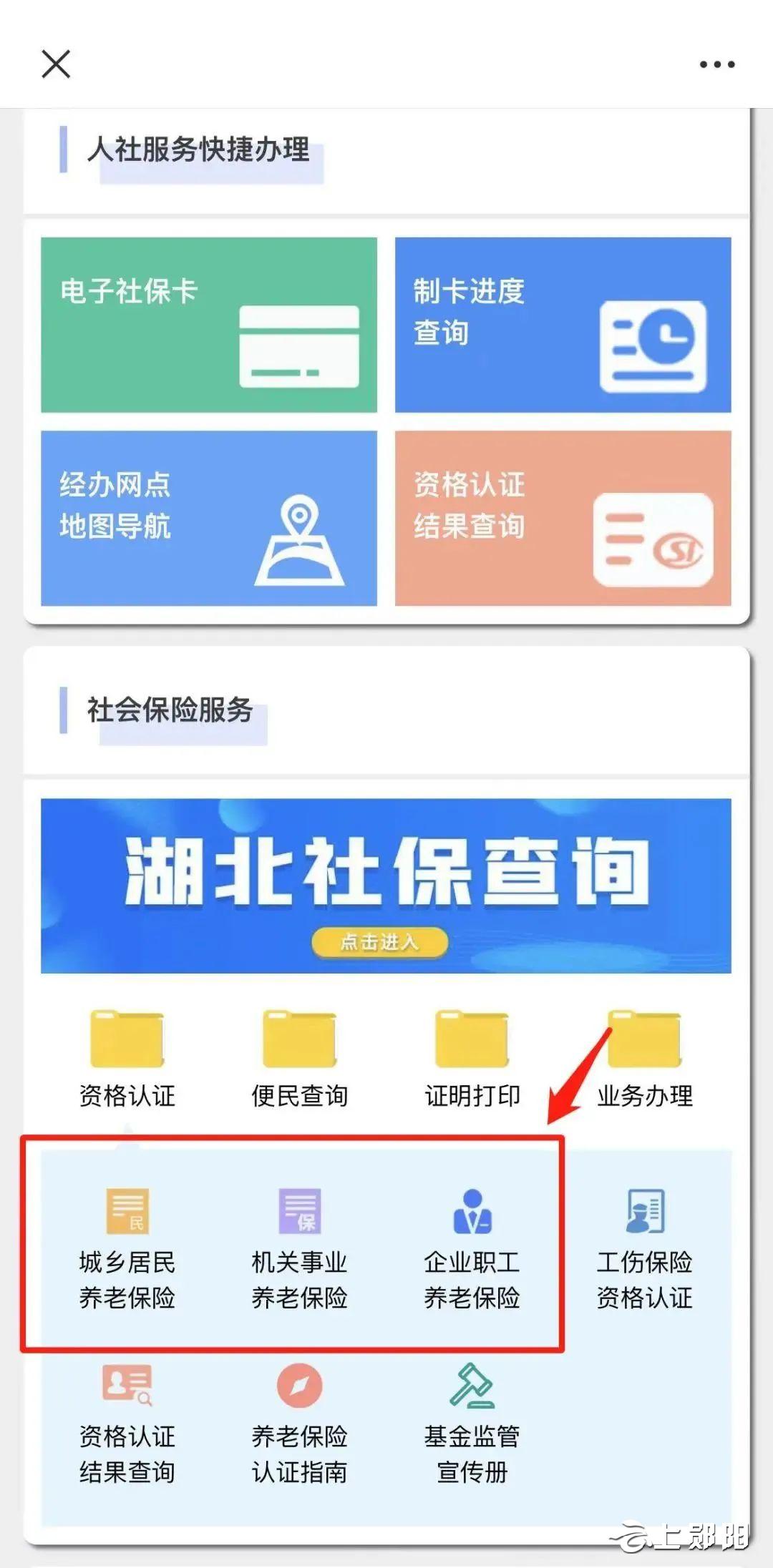This screenshot has height=1568, width=773.
Task: Open 机关事业养老保险 certification
Action: 299,1248
